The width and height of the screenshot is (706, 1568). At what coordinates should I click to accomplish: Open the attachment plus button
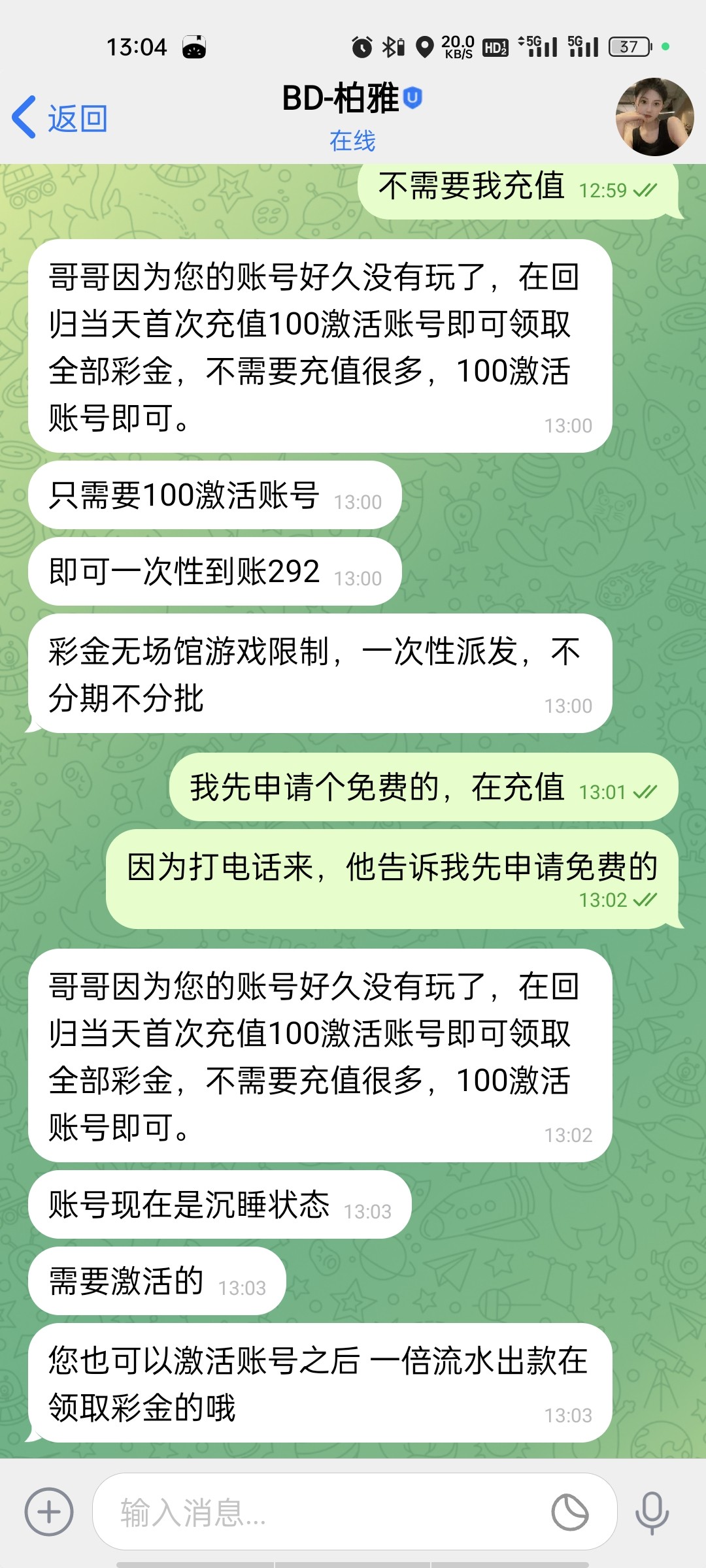(49, 1512)
